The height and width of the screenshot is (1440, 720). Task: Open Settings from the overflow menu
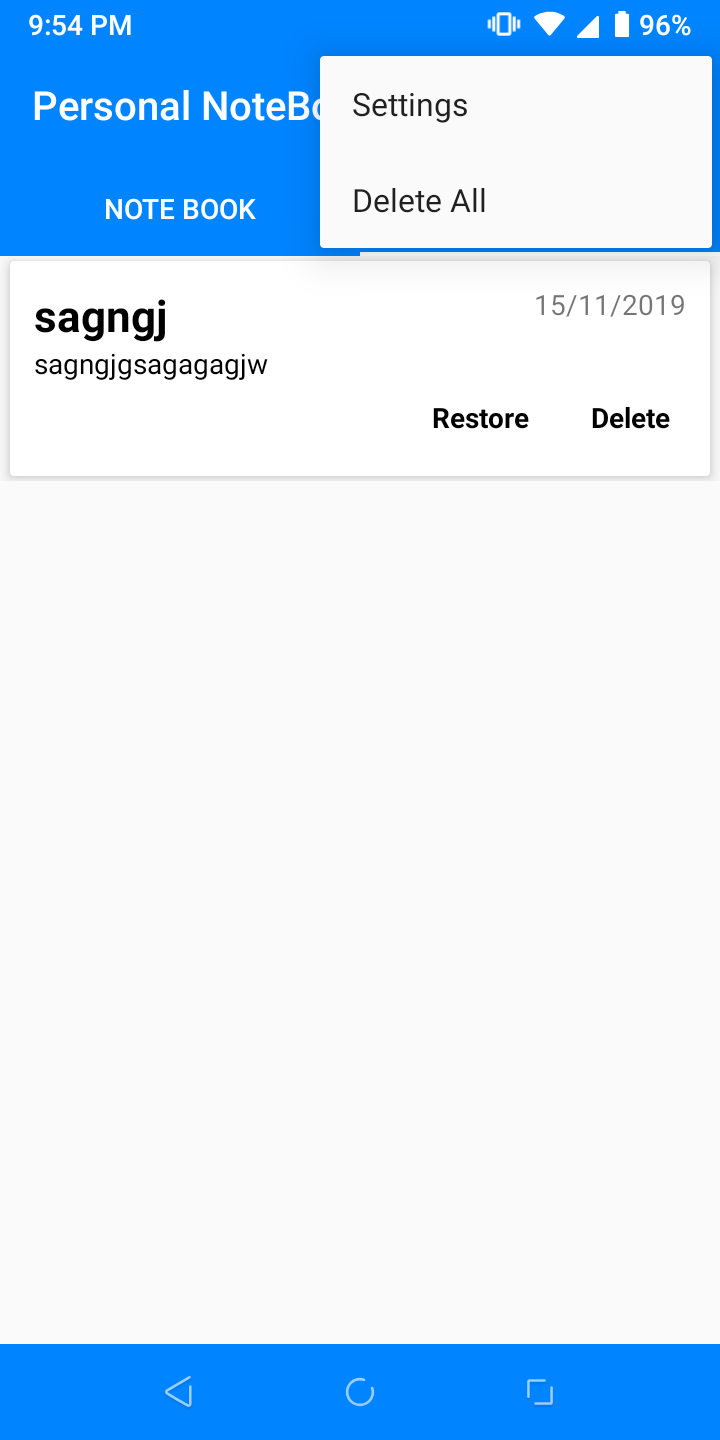click(x=515, y=105)
